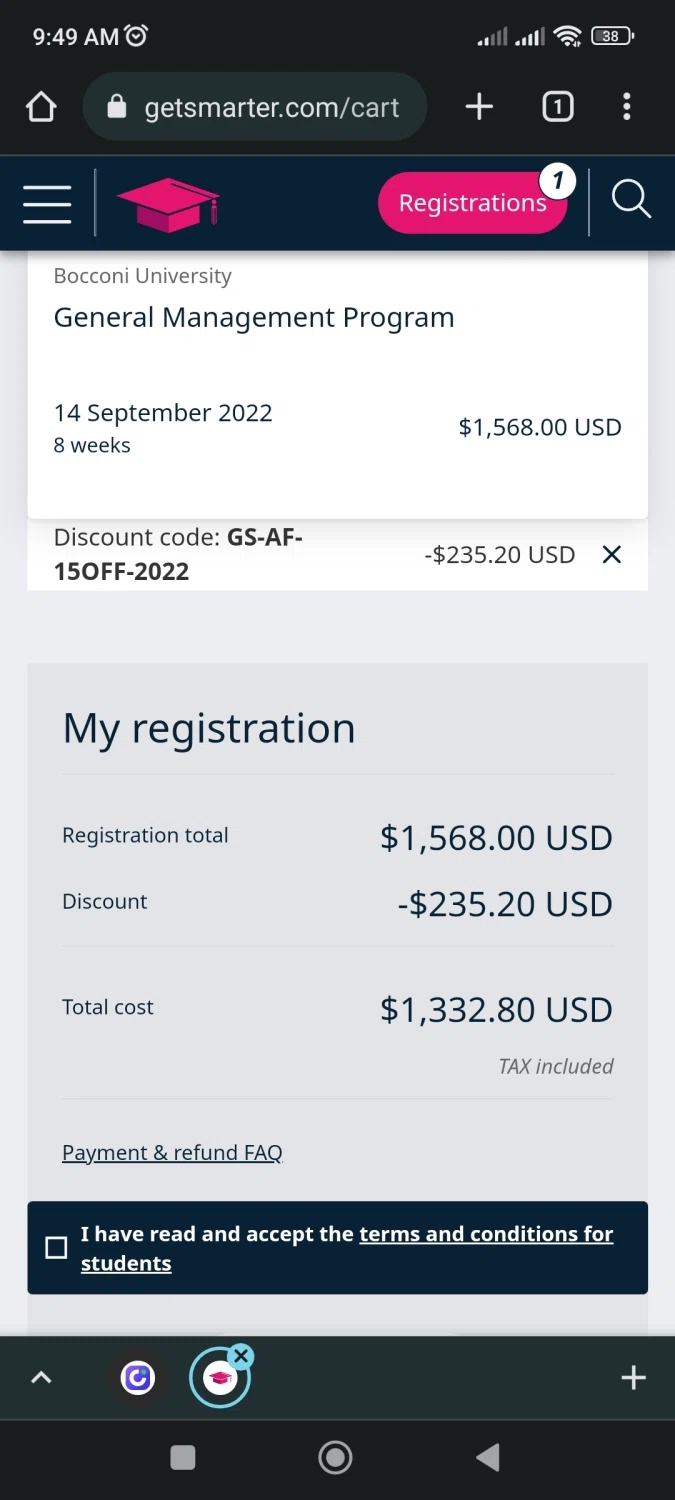Image resolution: width=675 pixels, height=1500 pixels.
Task: Open the browser overflow menu
Action: [x=627, y=107]
